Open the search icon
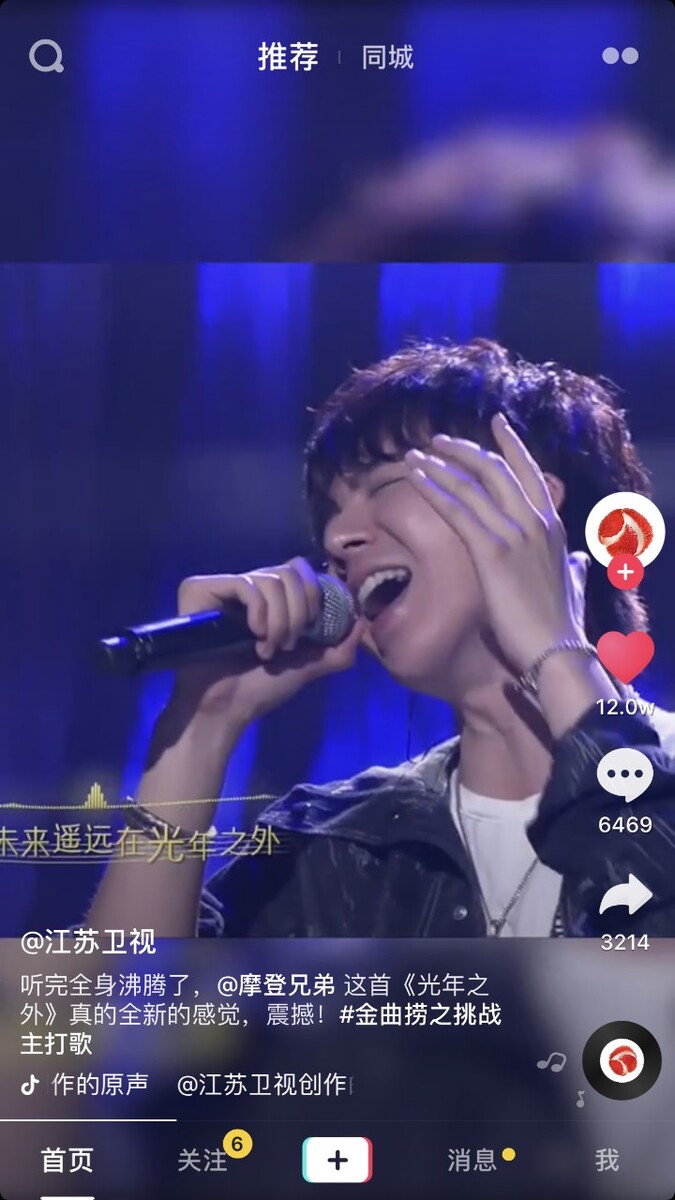This screenshot has height=1200, width=675. pyautogui.click(x=45, y=56)
